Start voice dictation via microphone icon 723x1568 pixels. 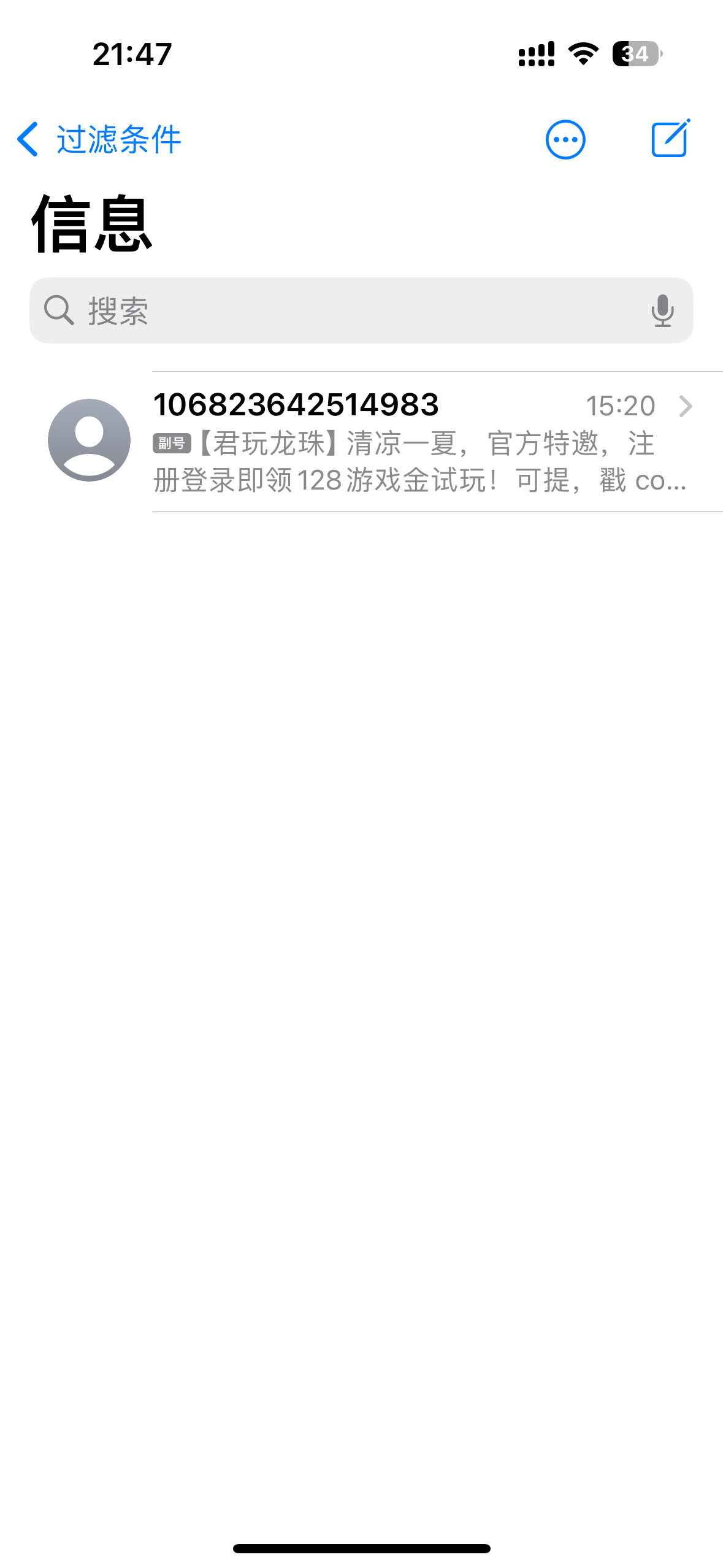pyautogui.click(x=662, y=310)
